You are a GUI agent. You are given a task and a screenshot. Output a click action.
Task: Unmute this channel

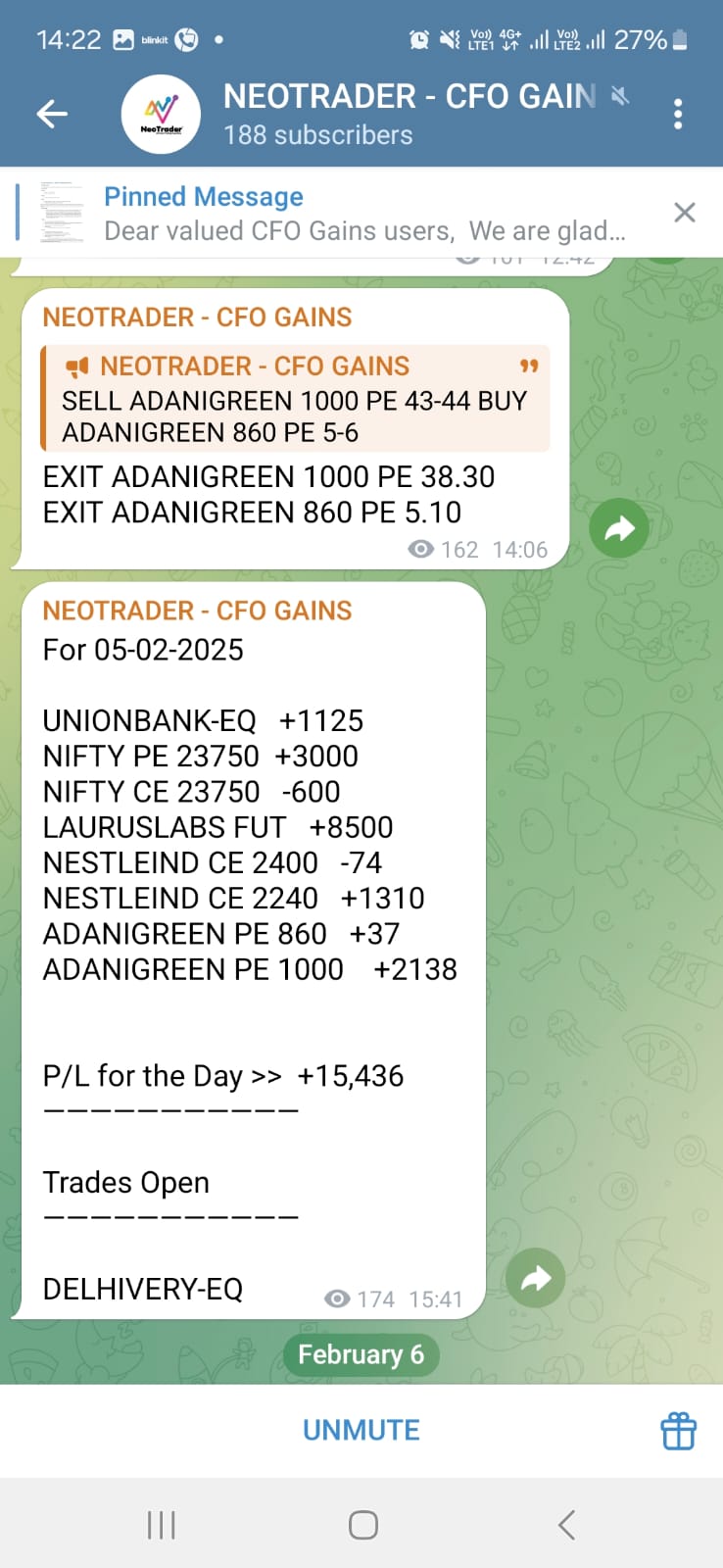(361, 1430)
